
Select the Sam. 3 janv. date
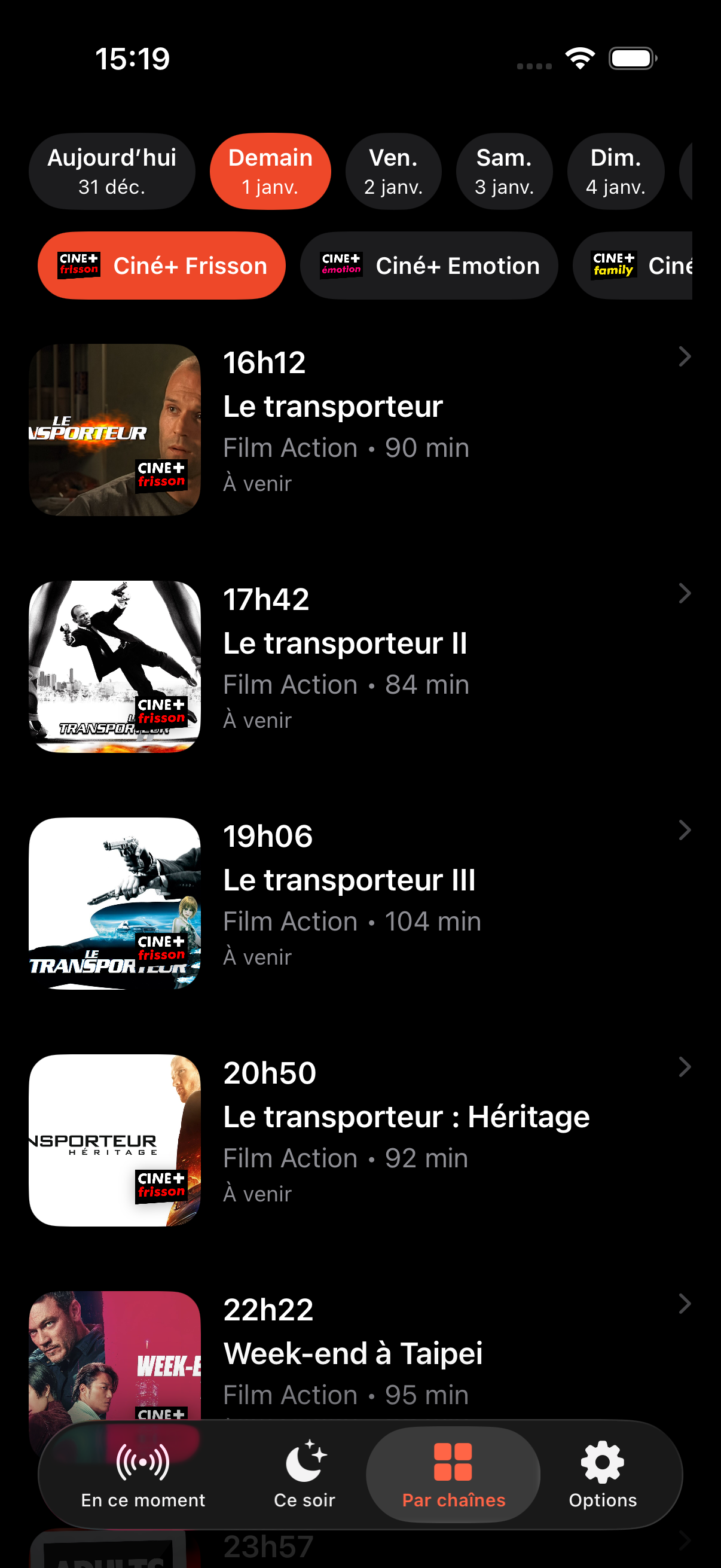click(504, 171)
